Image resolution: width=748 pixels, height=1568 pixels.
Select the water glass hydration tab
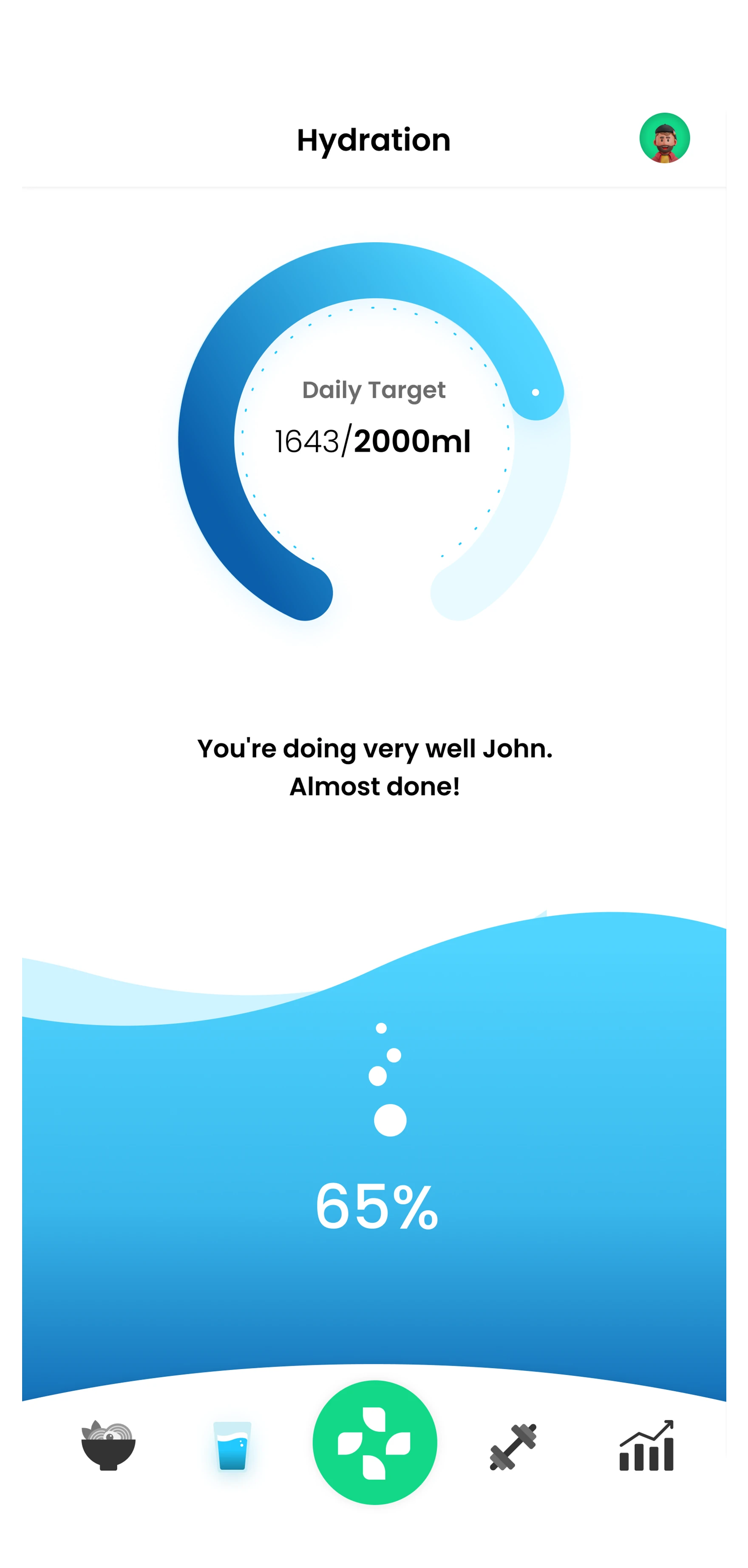[232, 1446]
